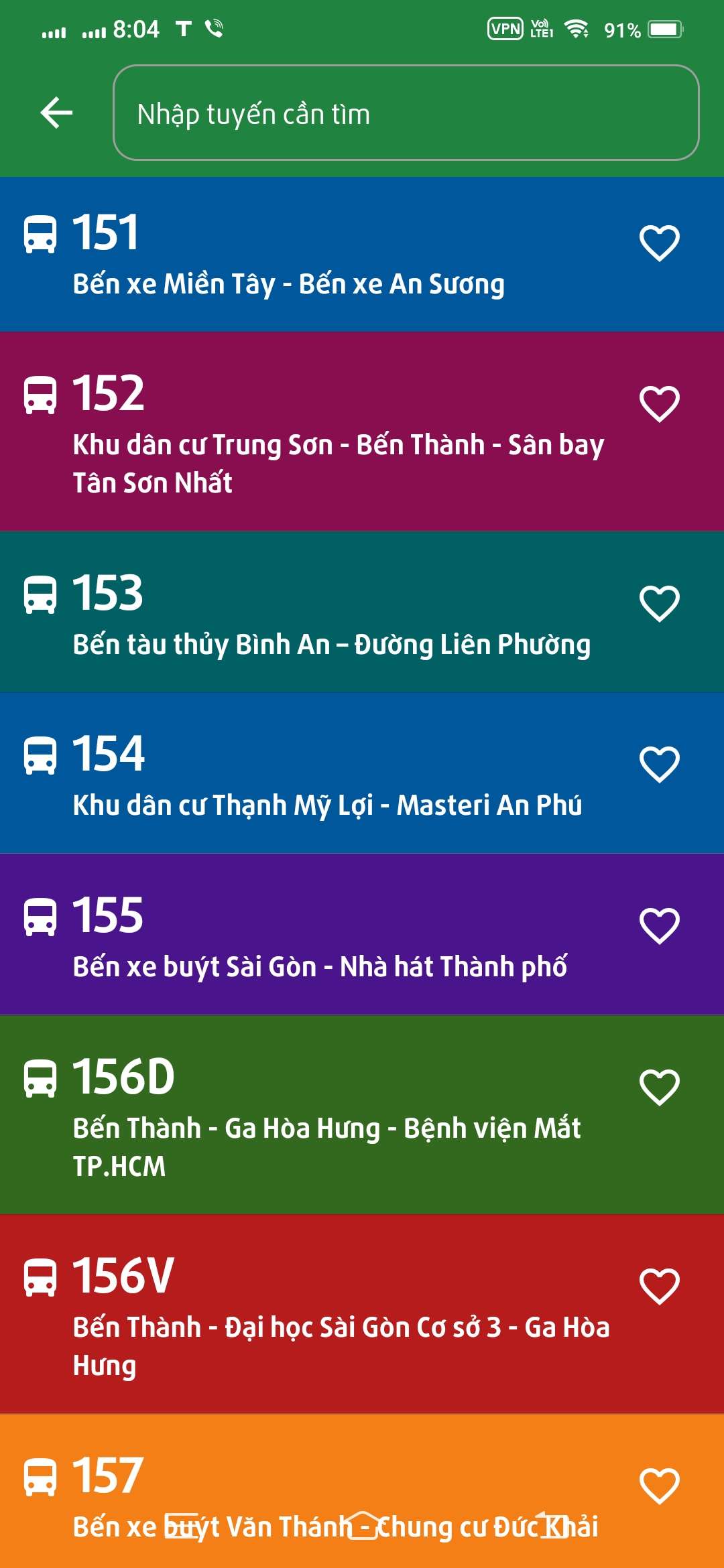724x1568 pixels.
Task: Tap the heart on route 153
Action: pyautogui.click(x=660, y=603)
